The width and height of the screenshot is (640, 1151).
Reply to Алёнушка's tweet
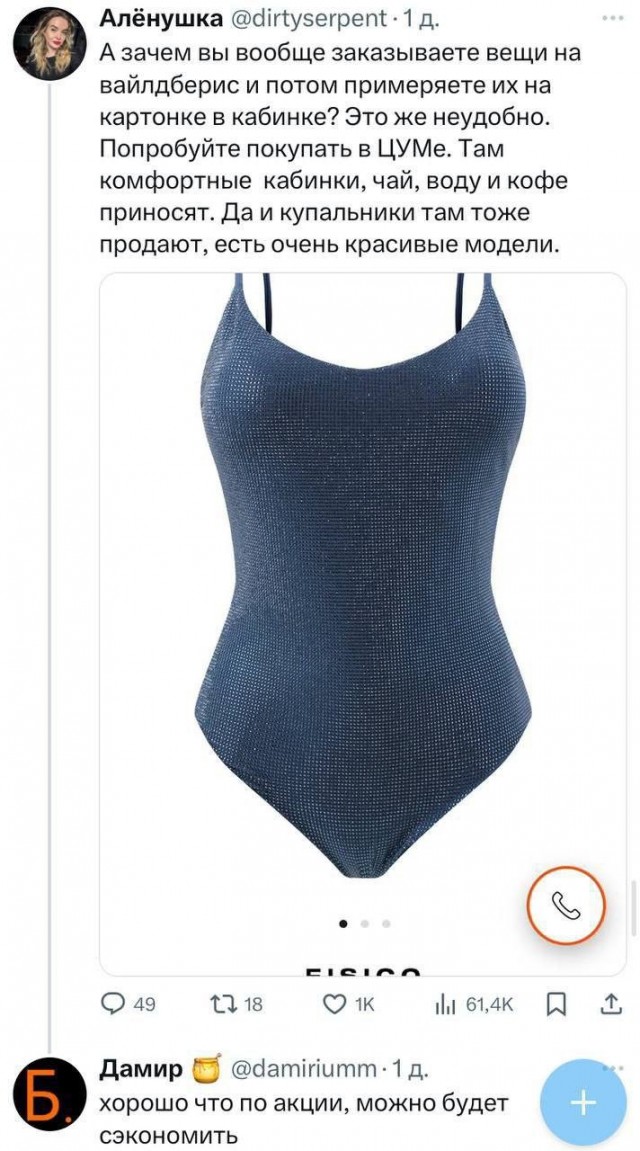click(119, 1006)
